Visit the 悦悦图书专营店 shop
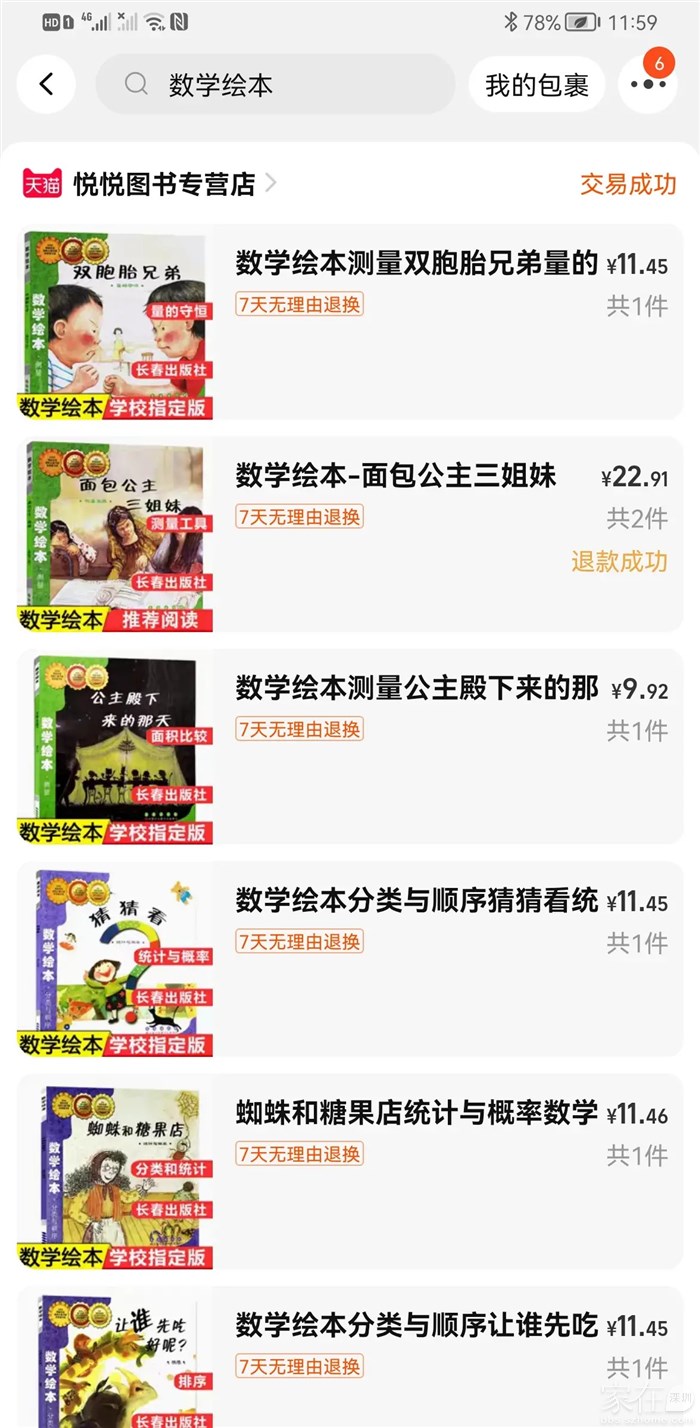700x1428 pixels. [165, 184]
